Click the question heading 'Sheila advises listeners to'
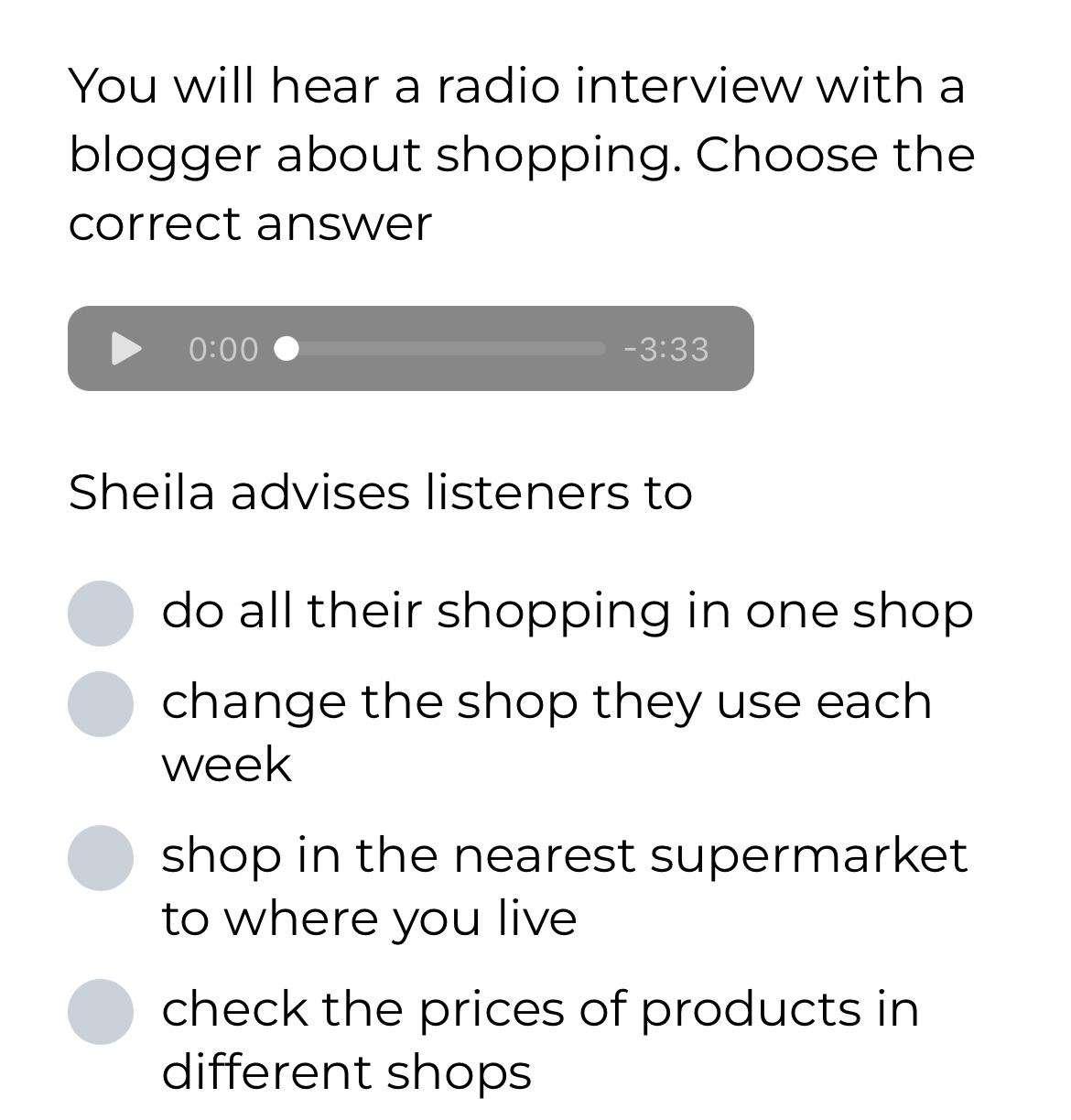 click(x=381, y=492)
